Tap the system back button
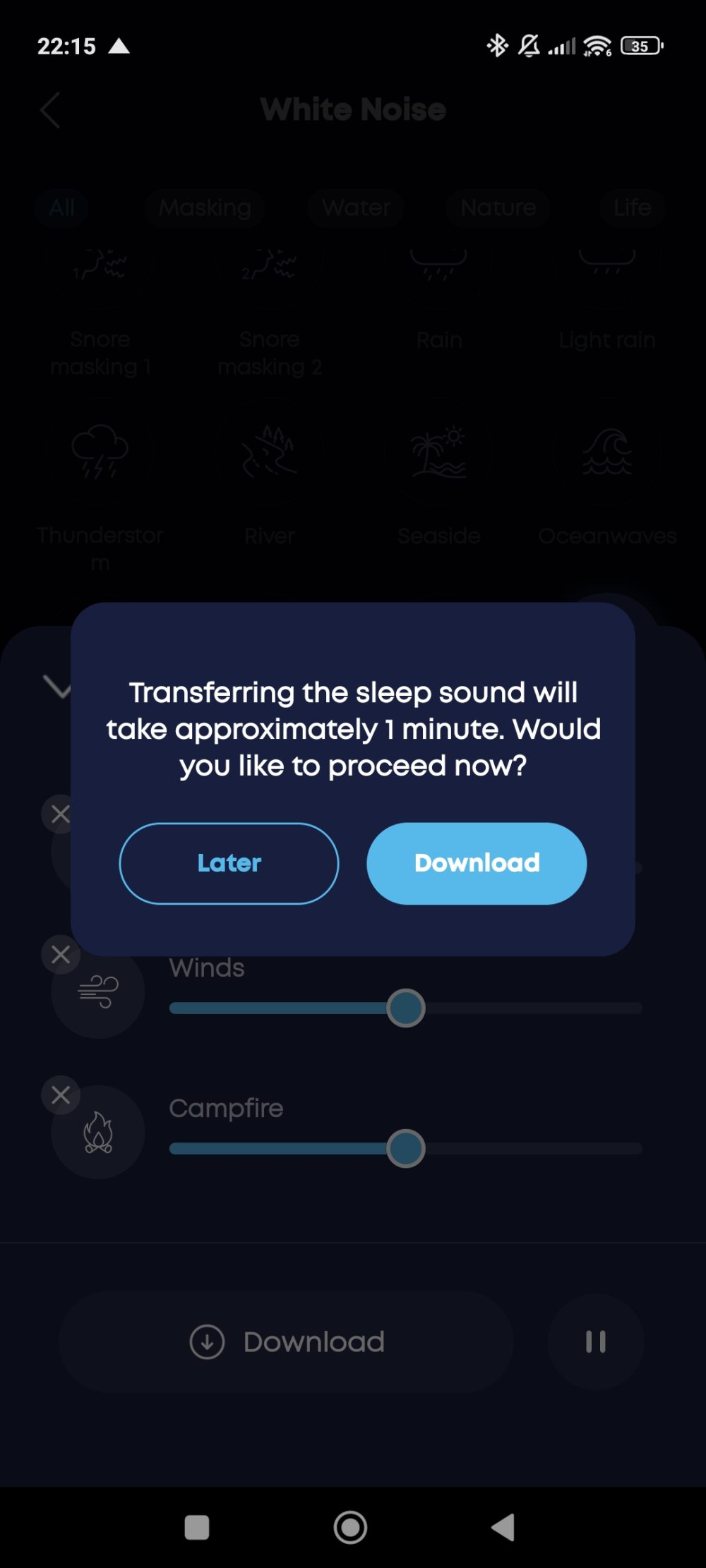Viewport: 706px width, 1568px height. 503,1527
